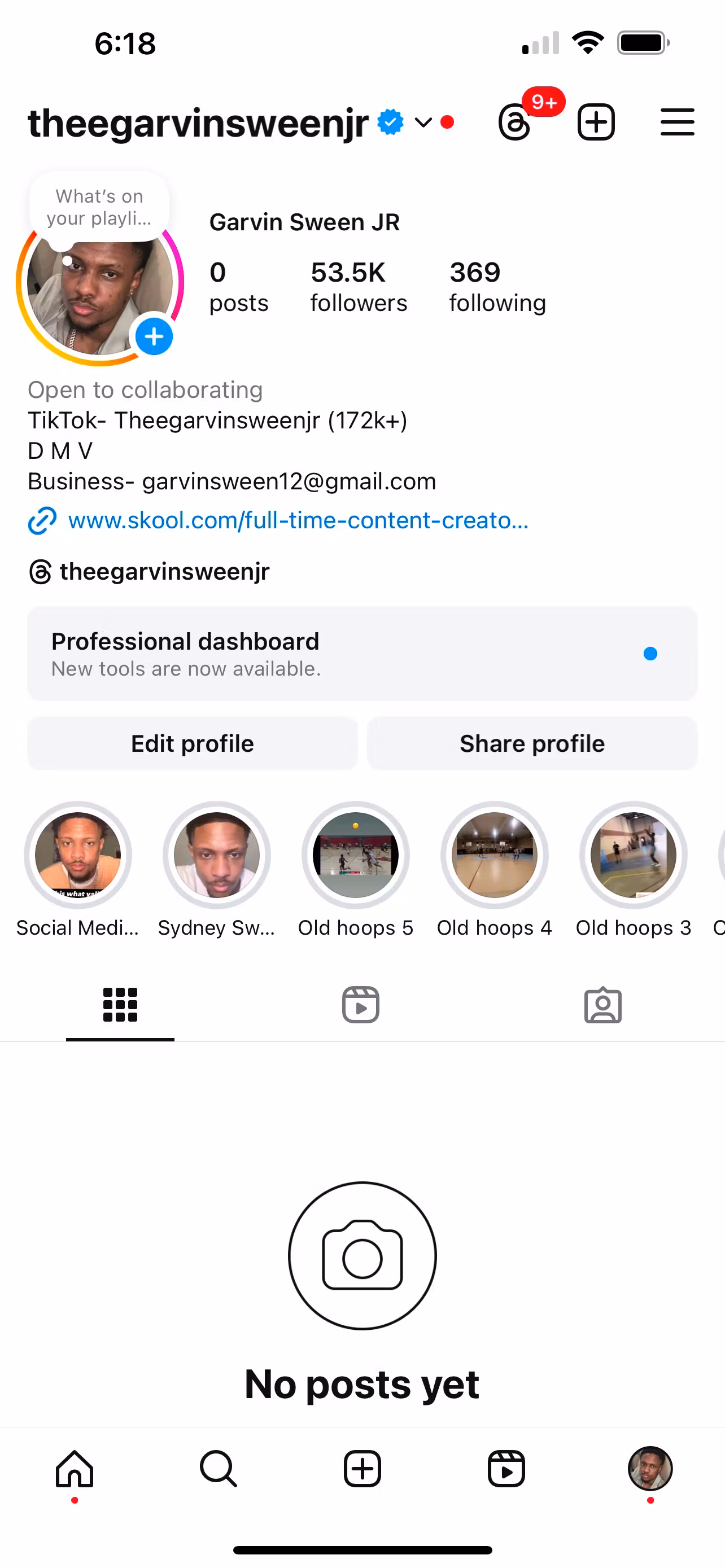Open the Old hoops 5 highlight

356,855
